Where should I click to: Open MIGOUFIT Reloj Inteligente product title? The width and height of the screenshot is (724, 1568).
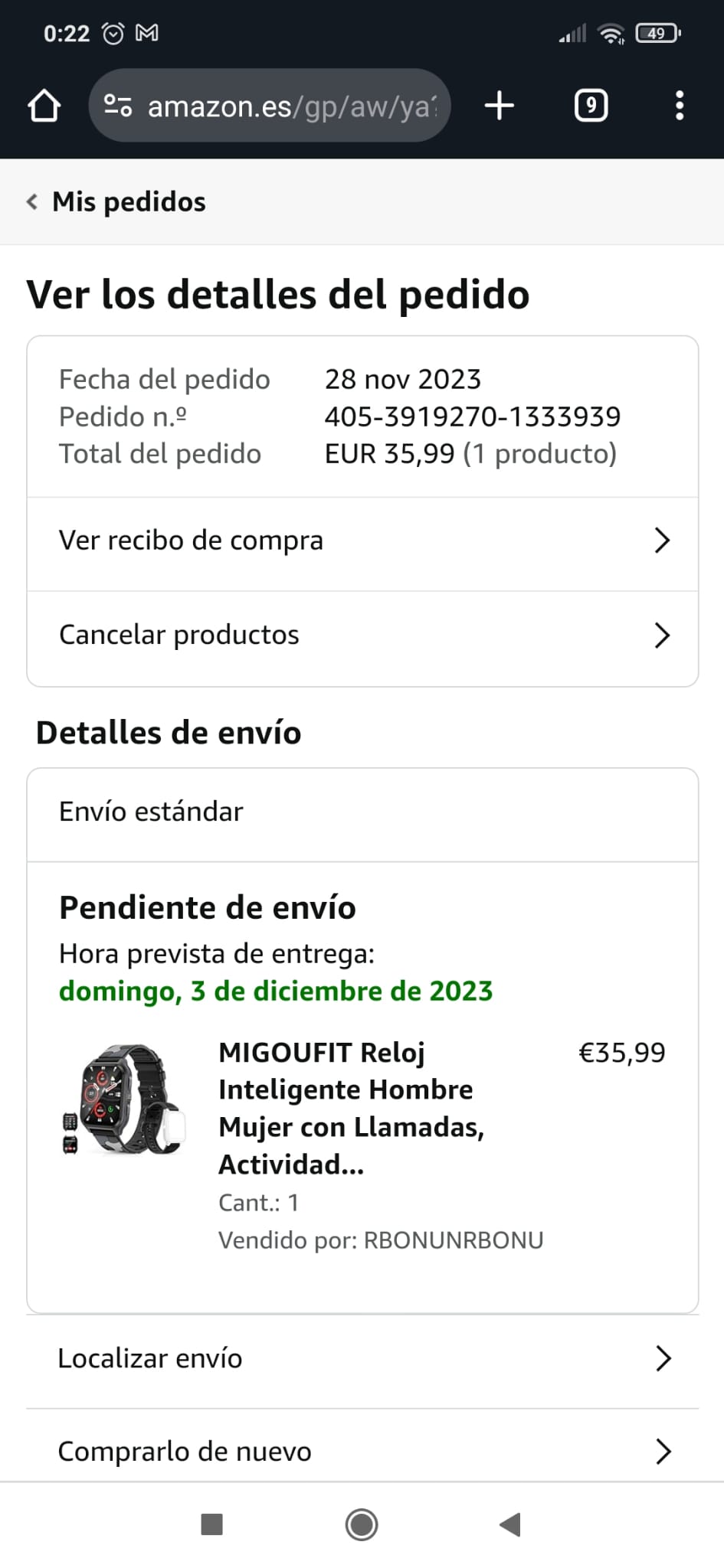(352, 1108)
